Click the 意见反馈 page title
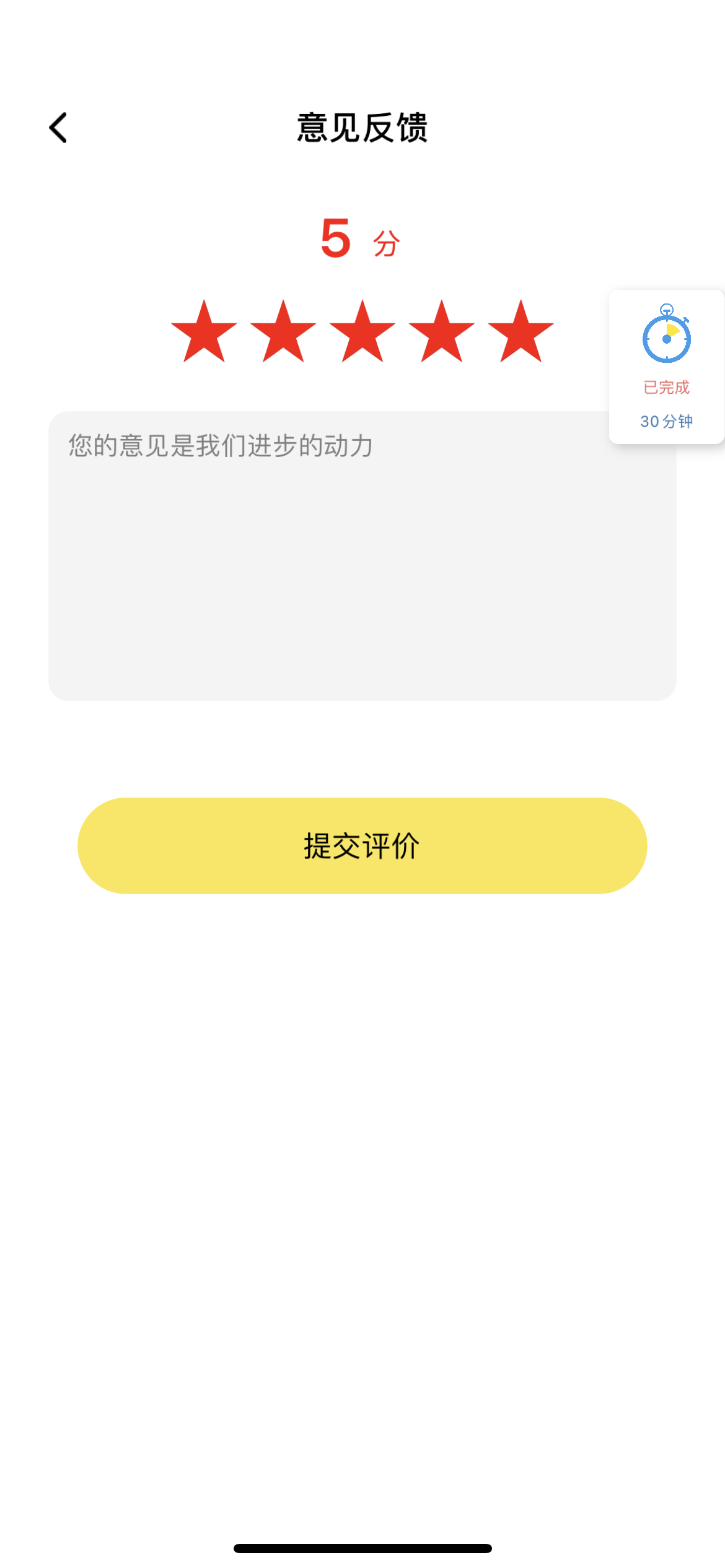The image size is (725, 1568). coord(362,126)
